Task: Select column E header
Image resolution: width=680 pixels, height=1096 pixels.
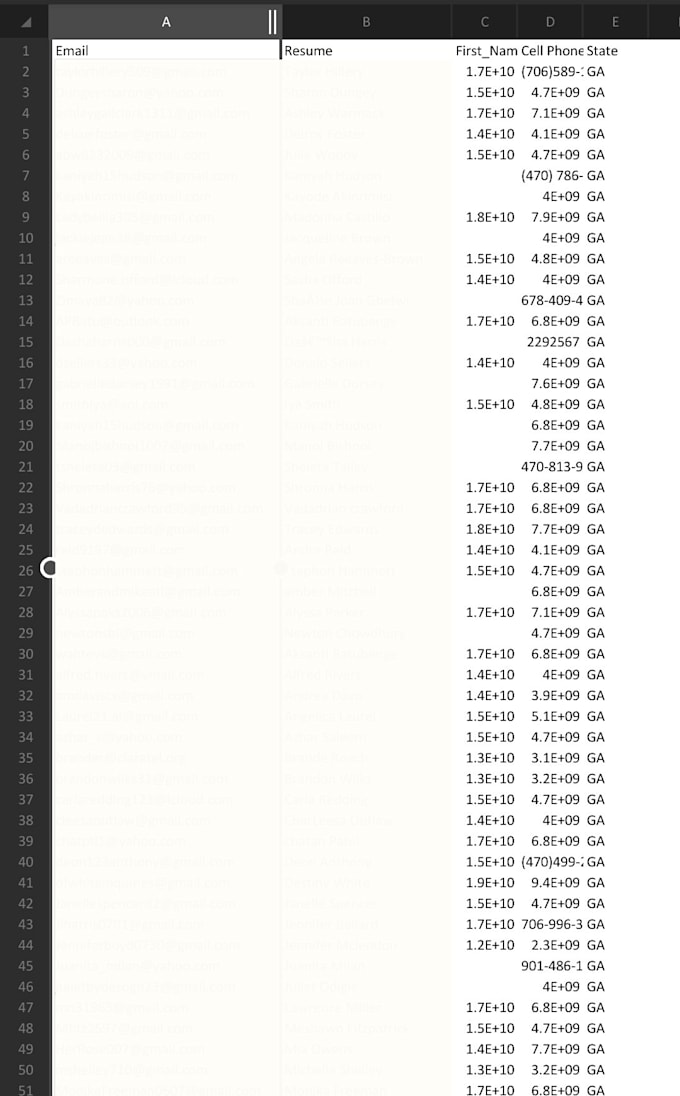Action: click(x=615, y=22)
